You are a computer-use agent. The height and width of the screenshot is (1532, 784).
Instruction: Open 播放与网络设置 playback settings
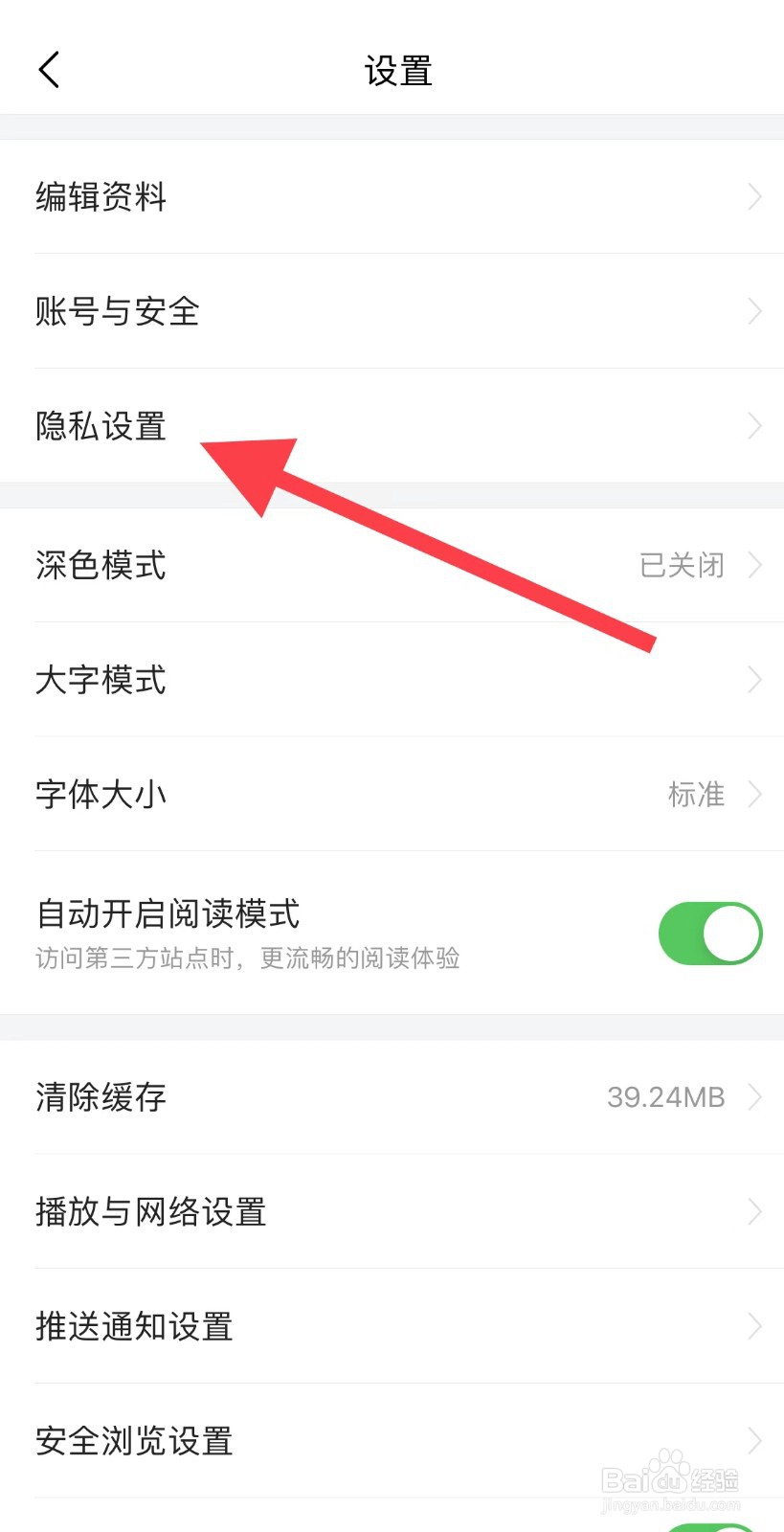click(x=151, y=1211)
